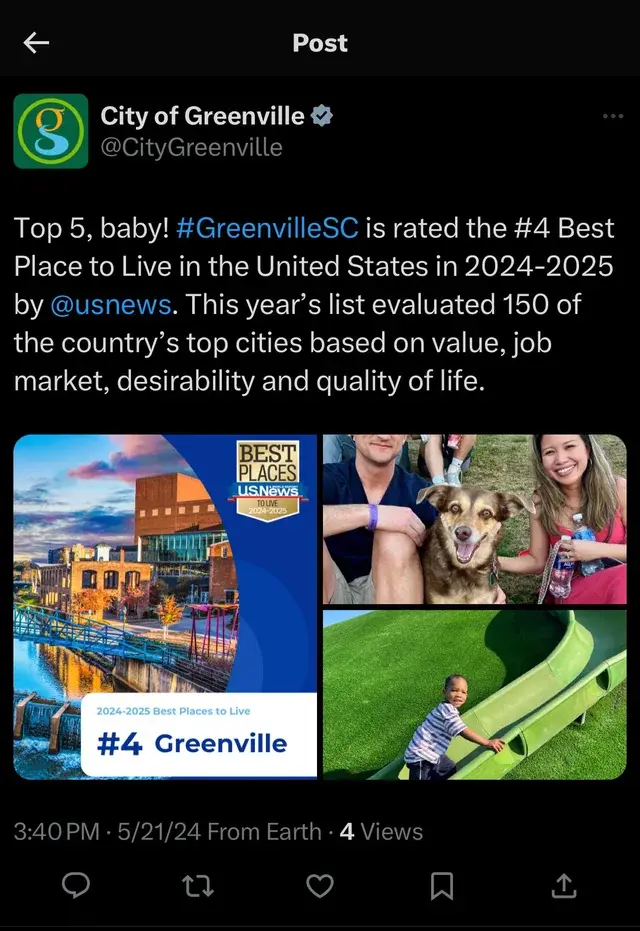The image size is (640, 931).
Task: Go back using the arrow icon
Action: click(36, 42)
